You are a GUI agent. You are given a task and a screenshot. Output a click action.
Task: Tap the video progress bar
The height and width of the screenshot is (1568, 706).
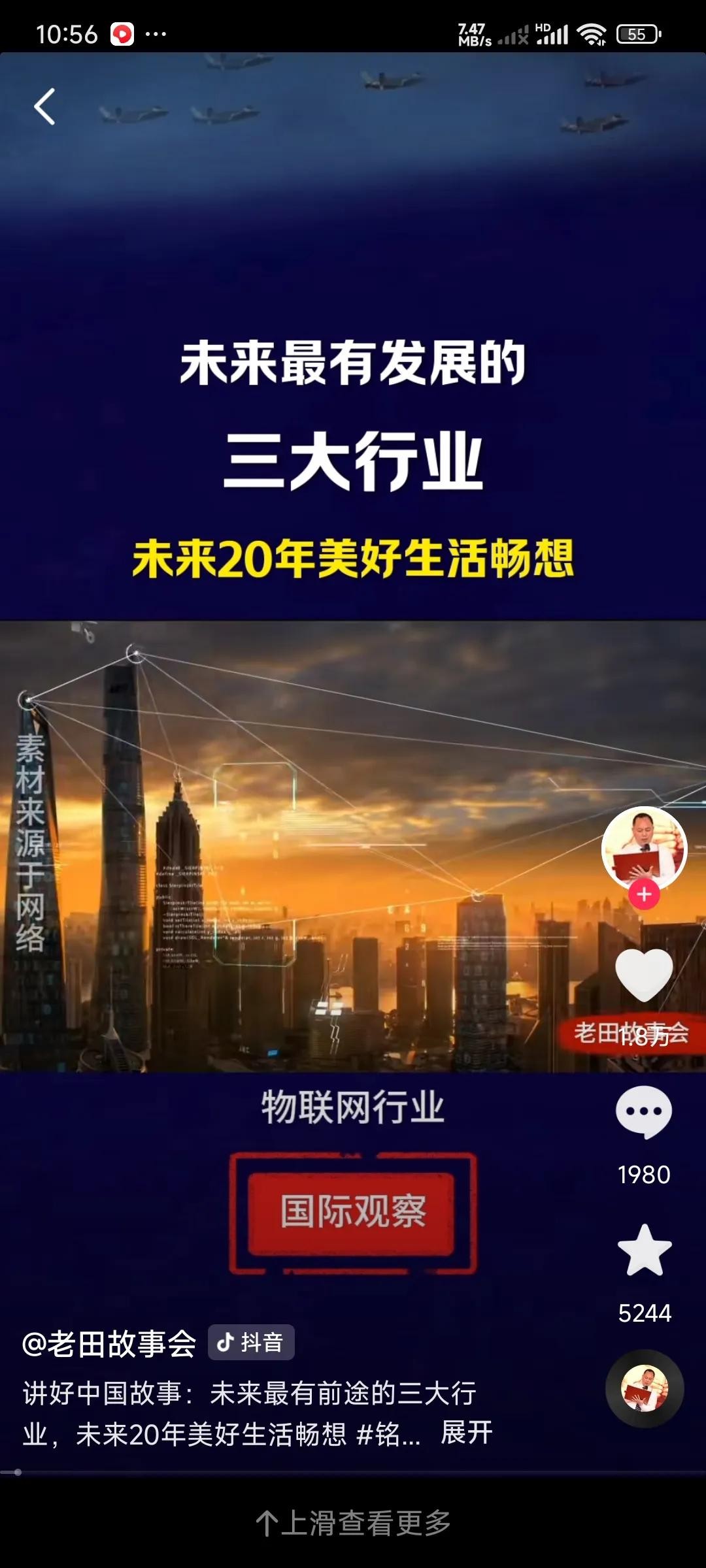pos(353,1472)
